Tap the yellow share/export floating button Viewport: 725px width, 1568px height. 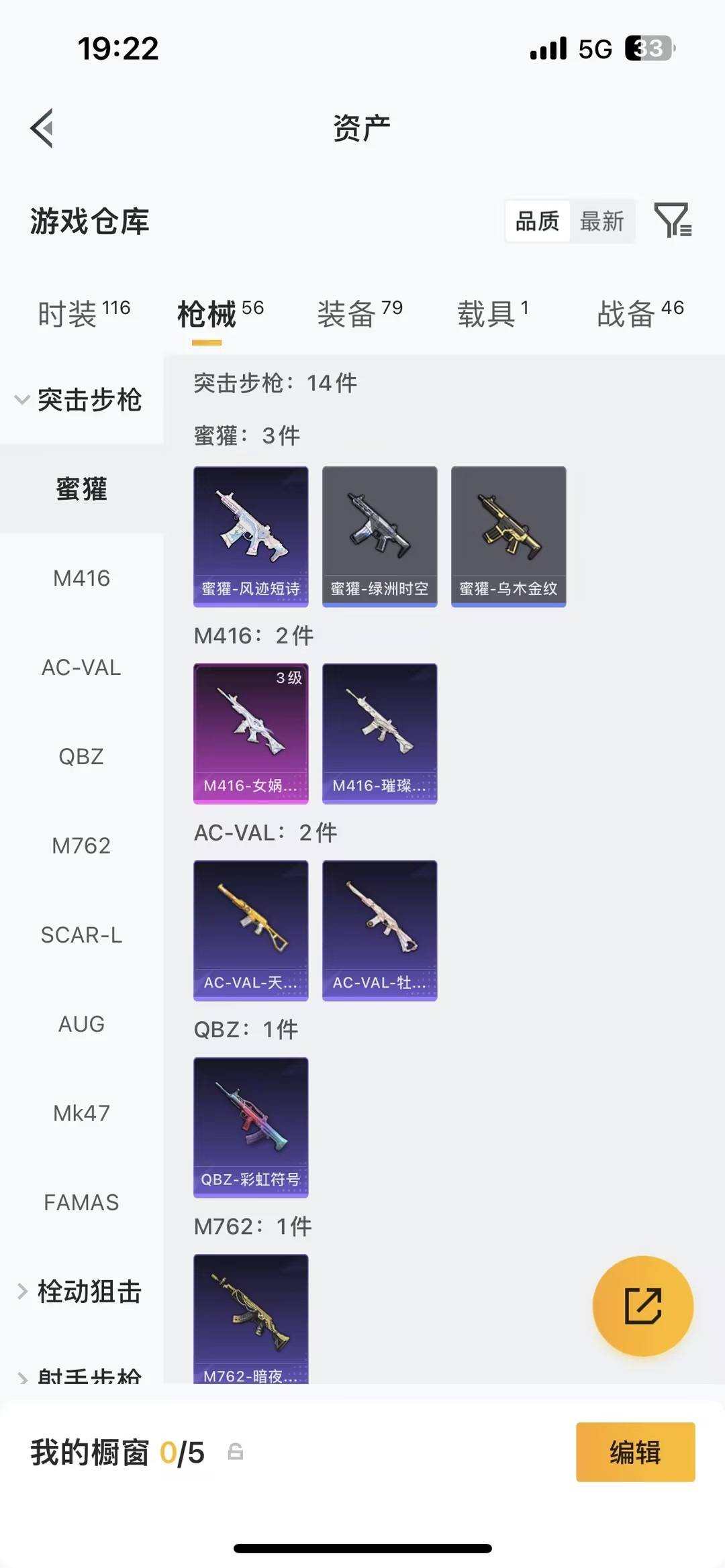click(x=643, y=1306)
